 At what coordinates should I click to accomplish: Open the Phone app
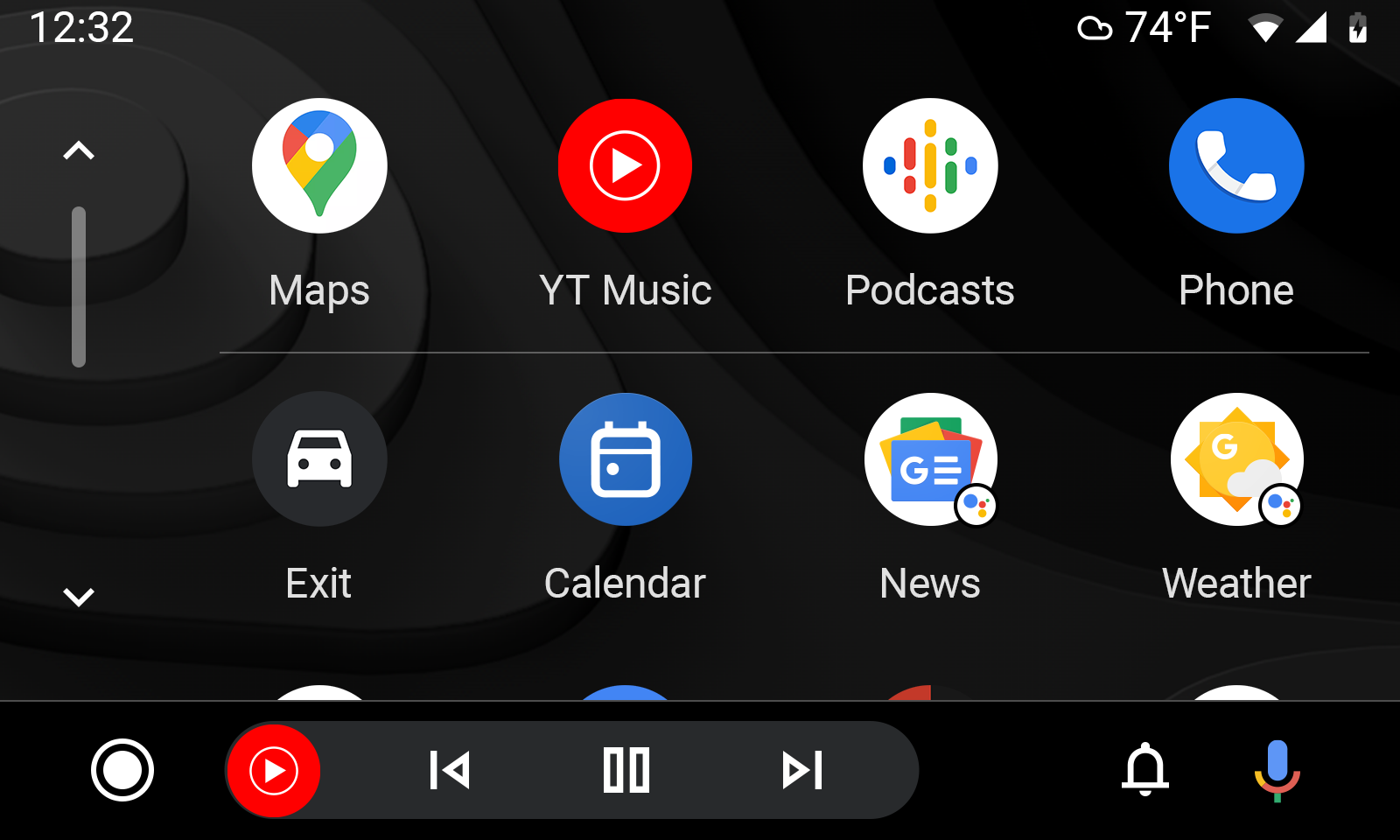pos(1235,166)
